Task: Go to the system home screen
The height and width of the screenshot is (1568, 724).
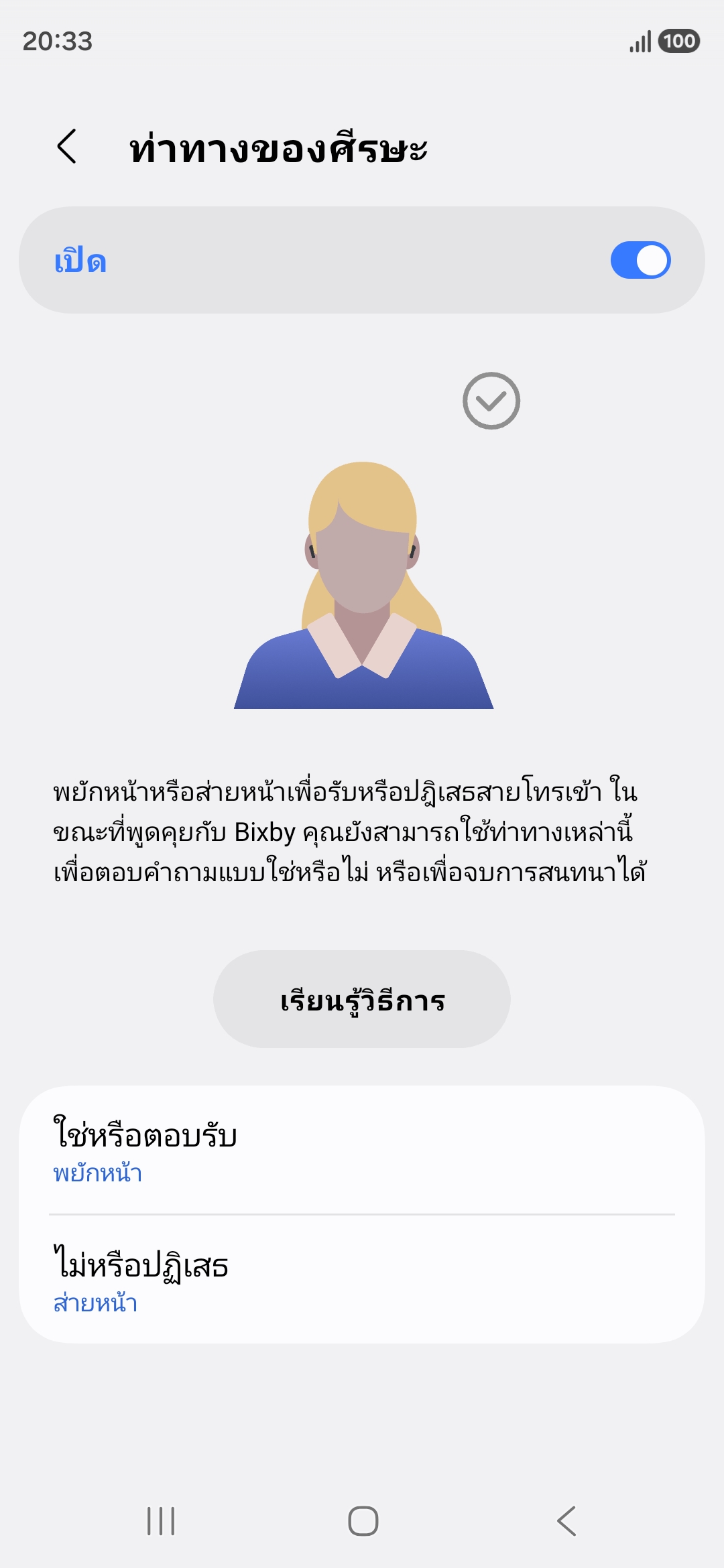Action: (363, 1521)
